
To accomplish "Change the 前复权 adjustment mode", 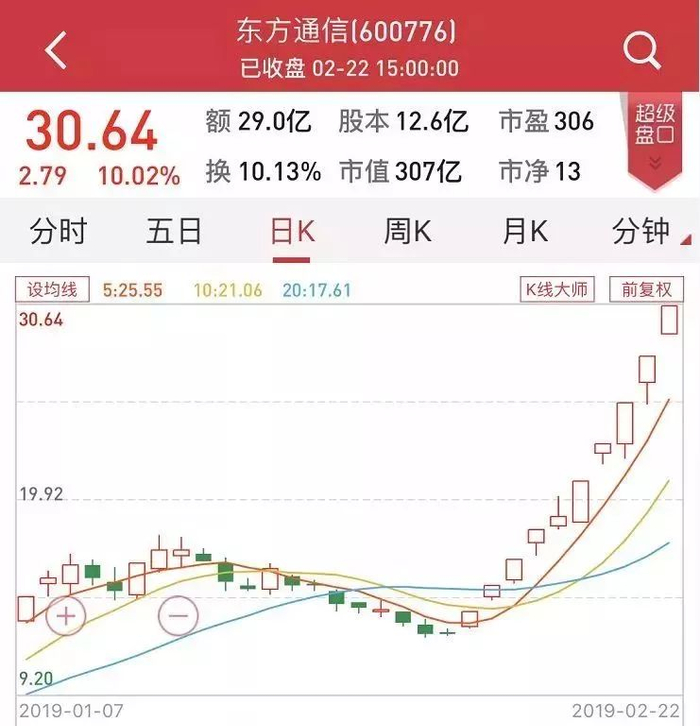I will (x=648, y=290).
